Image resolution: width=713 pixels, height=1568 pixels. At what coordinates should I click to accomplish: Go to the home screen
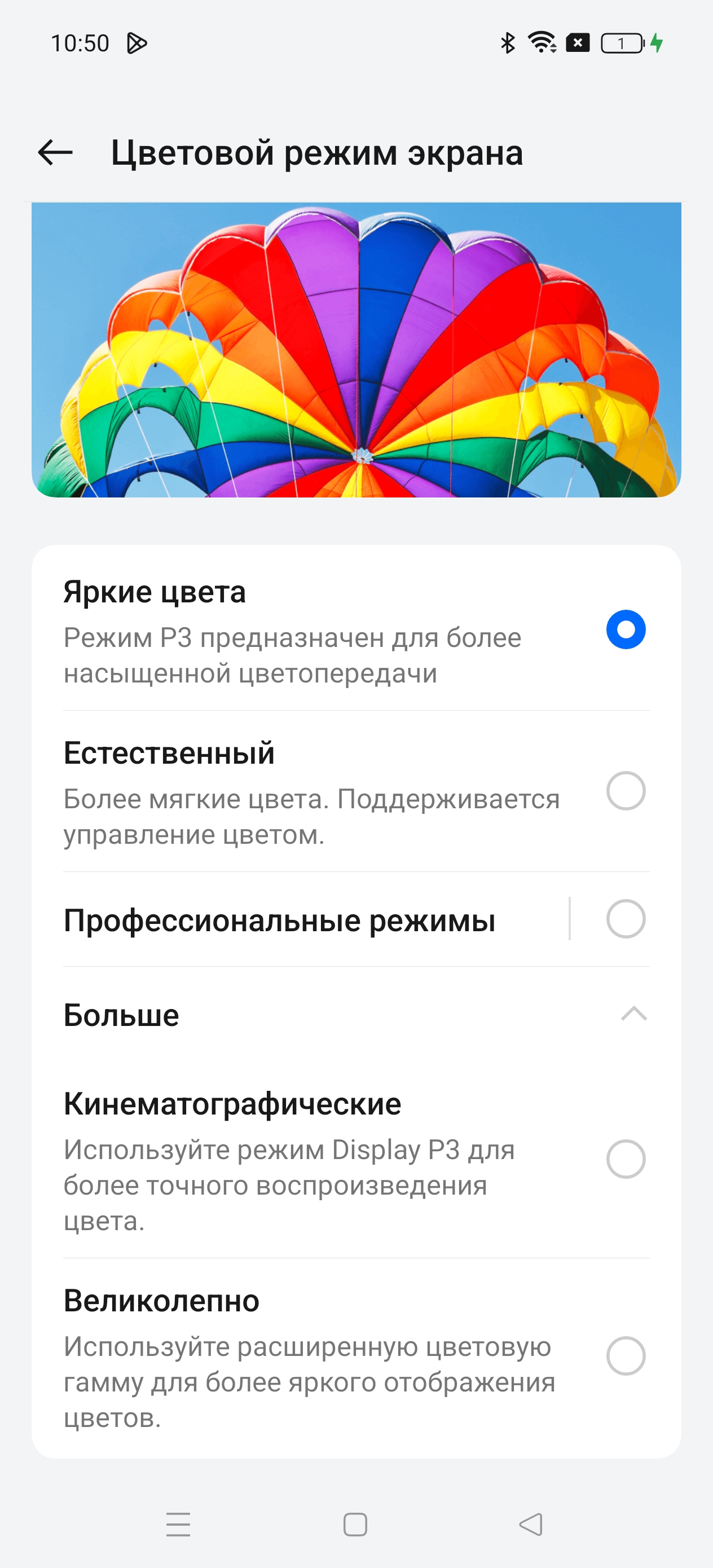coord(355,1524)
